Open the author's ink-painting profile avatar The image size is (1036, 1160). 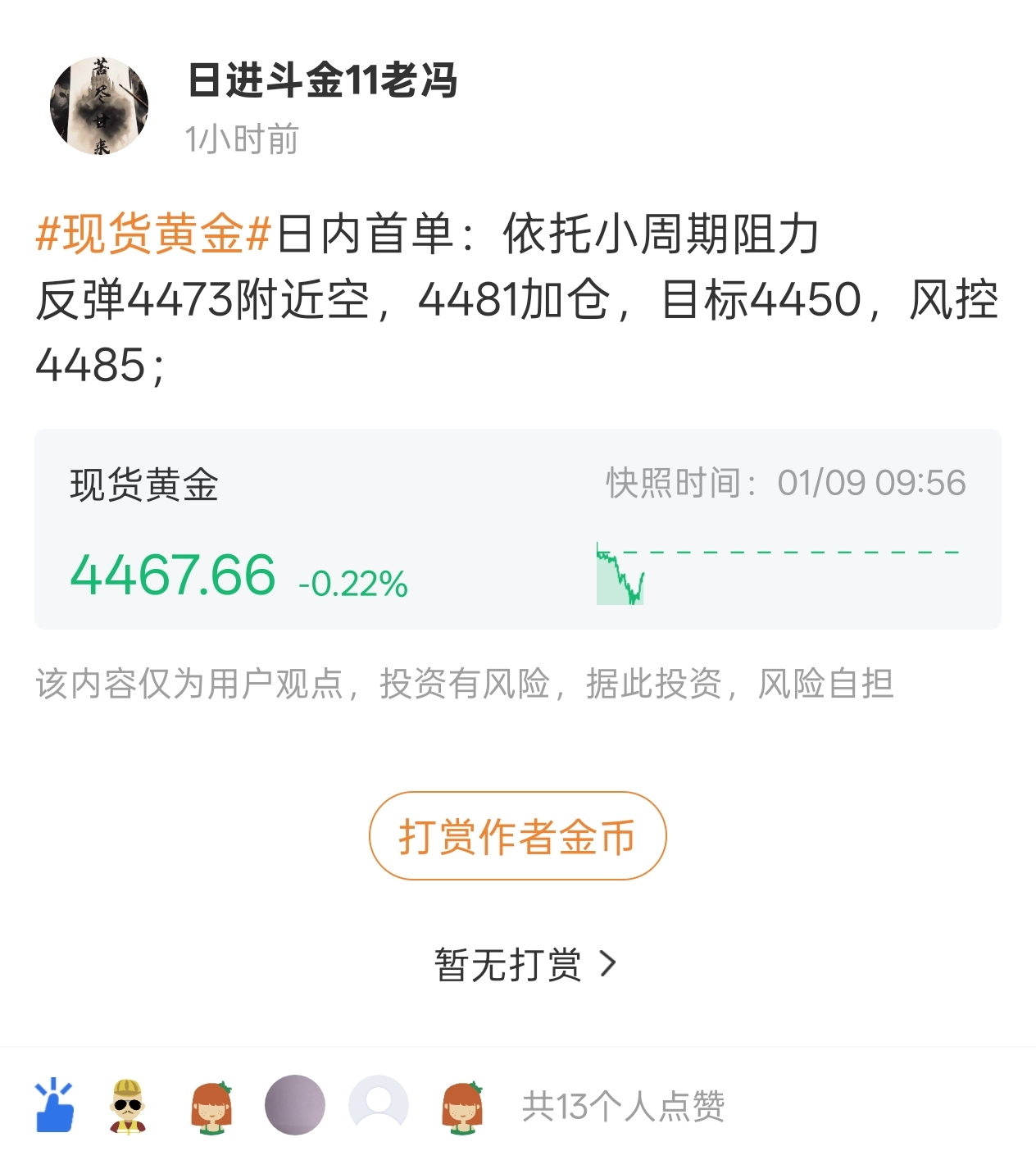98,102
